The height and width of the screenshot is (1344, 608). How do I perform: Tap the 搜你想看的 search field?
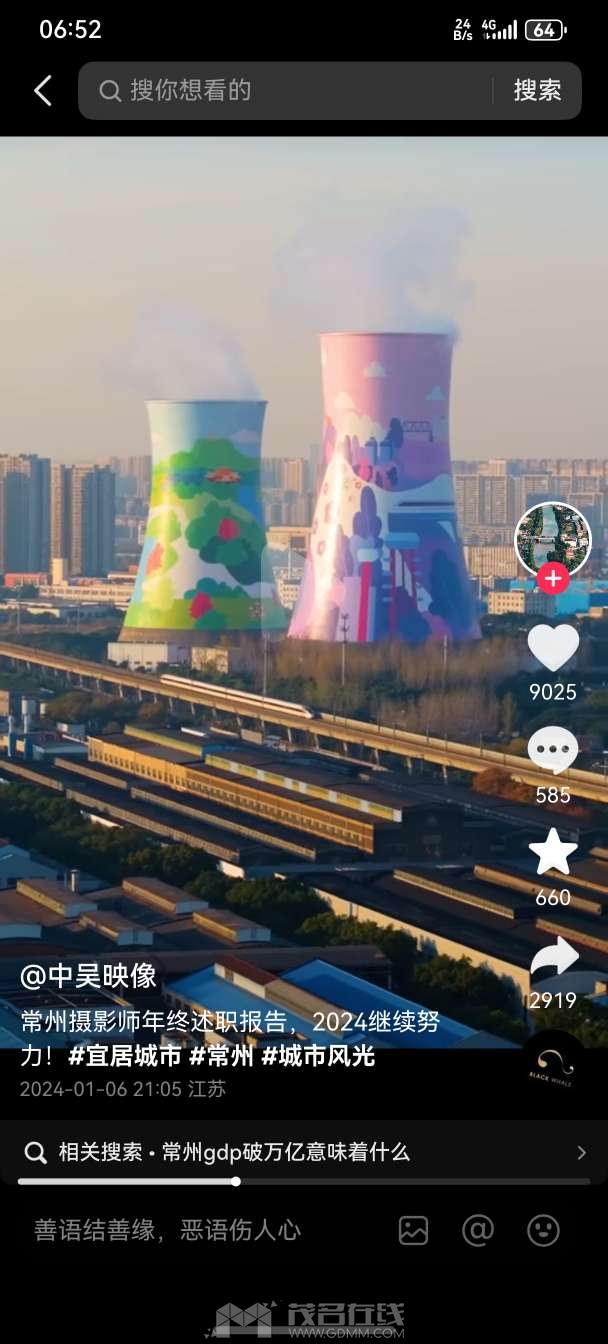click(x=290, y=91)
